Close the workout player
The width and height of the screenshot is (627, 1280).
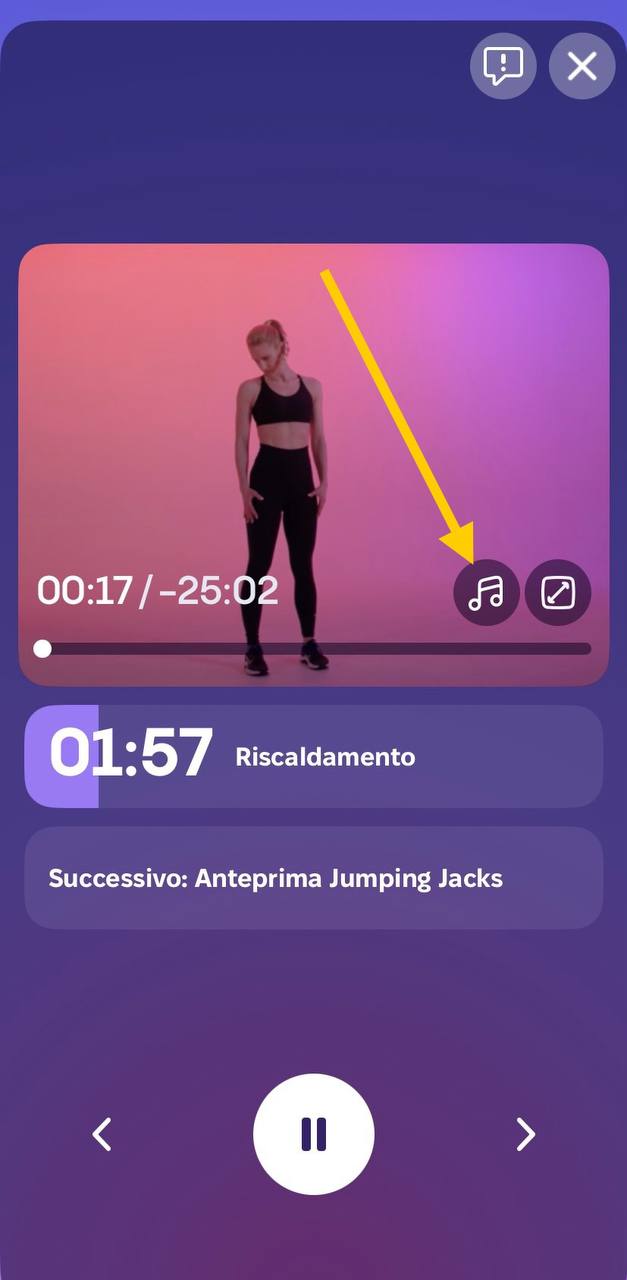(582, 66)
